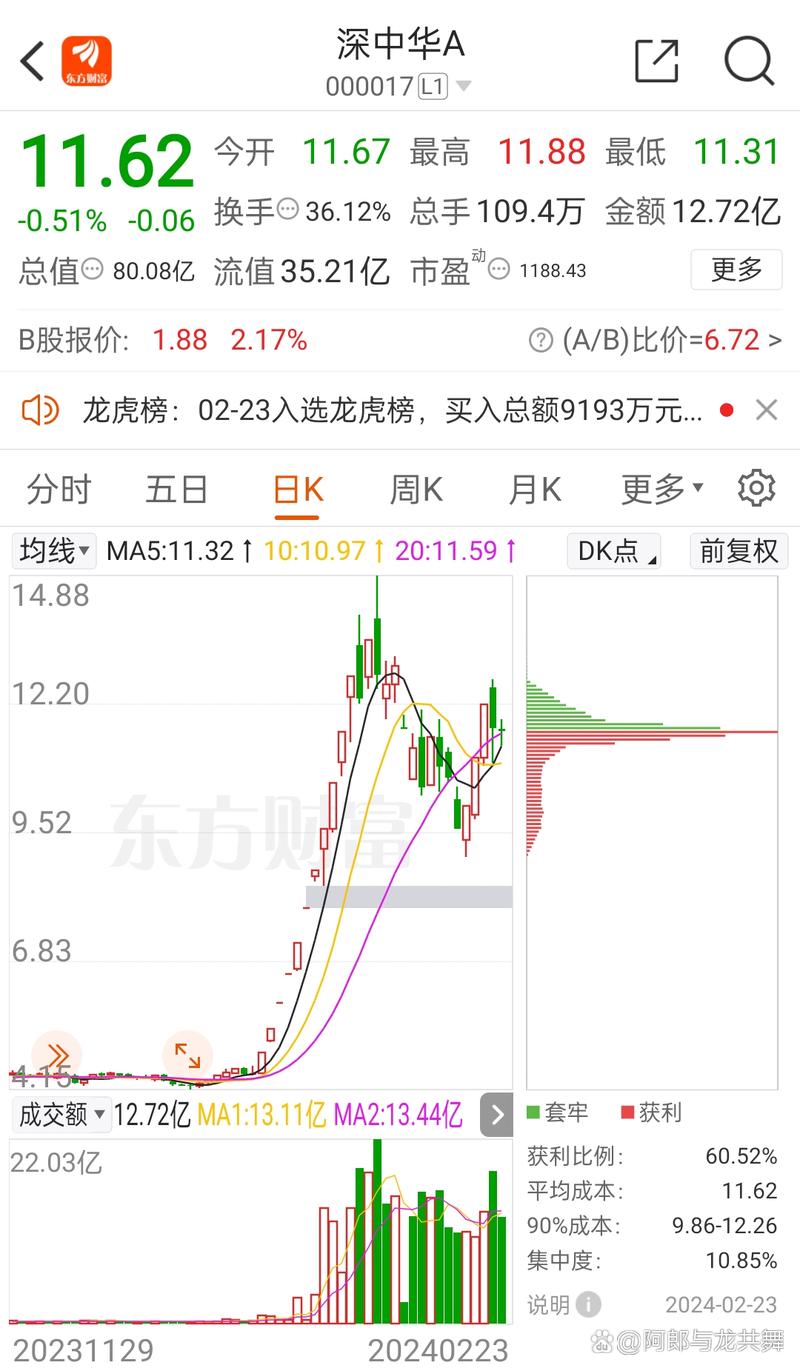Screen dimensions: 800x1371
Task: Click the back arrow at top left
Action: (x=30, y=61)
